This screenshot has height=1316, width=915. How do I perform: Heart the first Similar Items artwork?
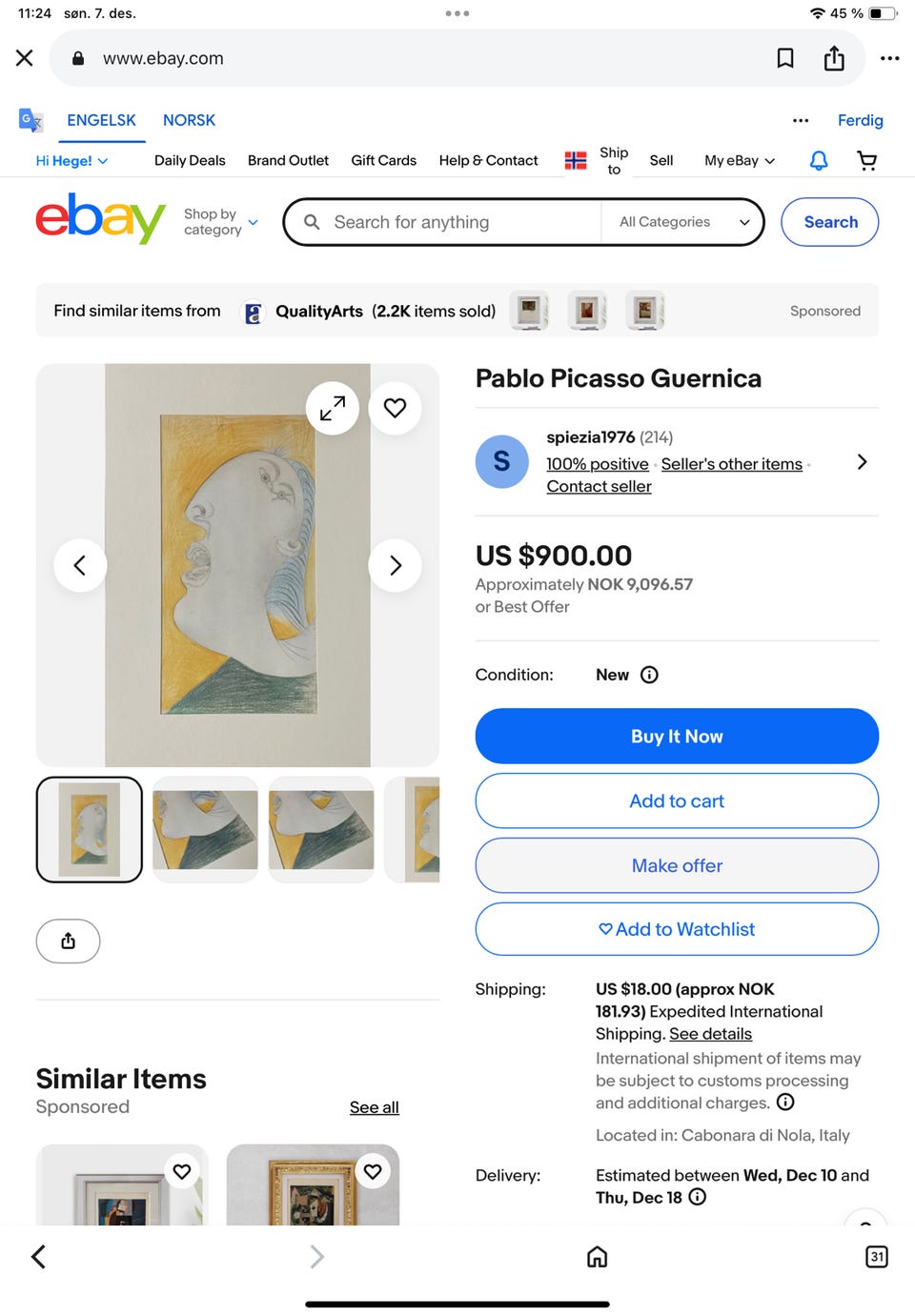click(181, 1171)
